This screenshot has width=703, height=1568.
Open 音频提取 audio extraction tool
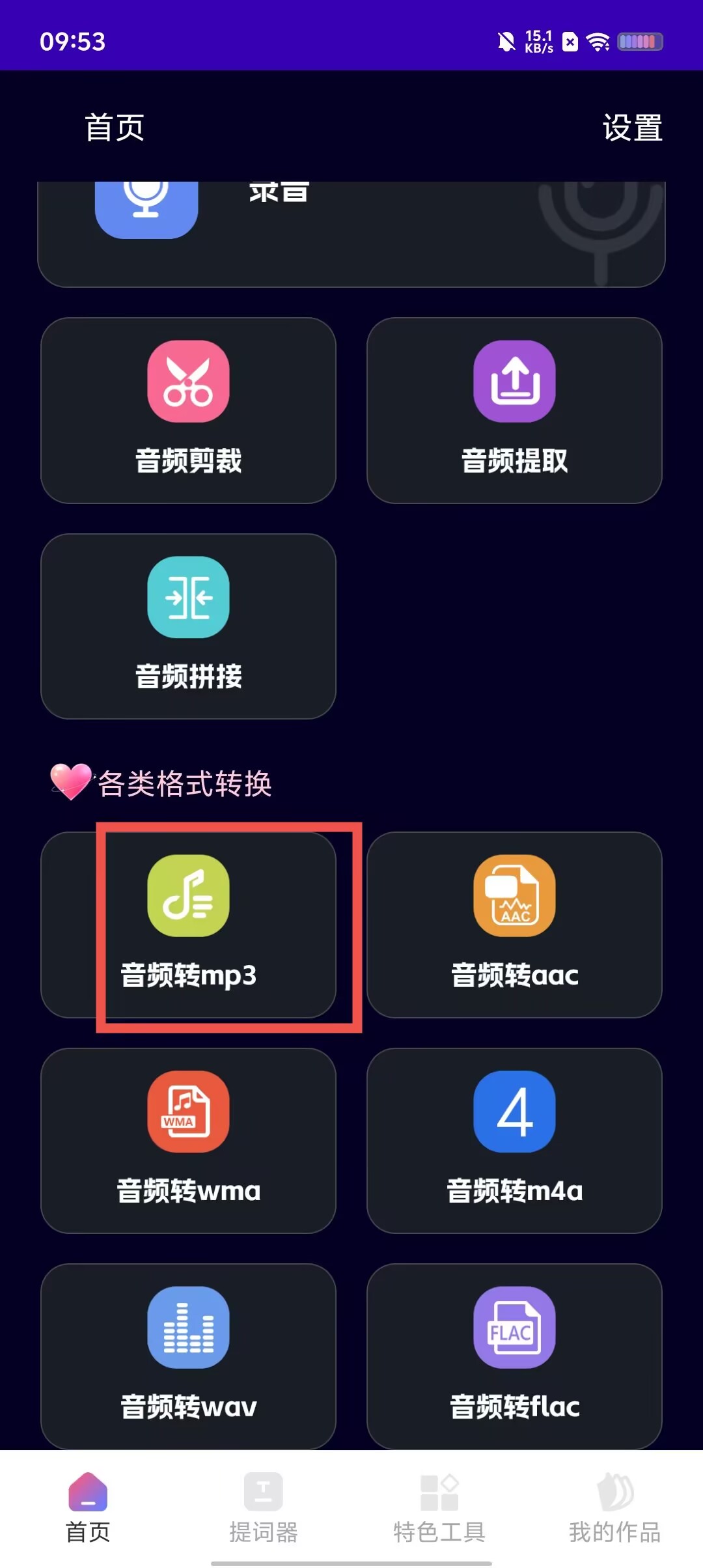pyautogui.click(x=514, y=410)
